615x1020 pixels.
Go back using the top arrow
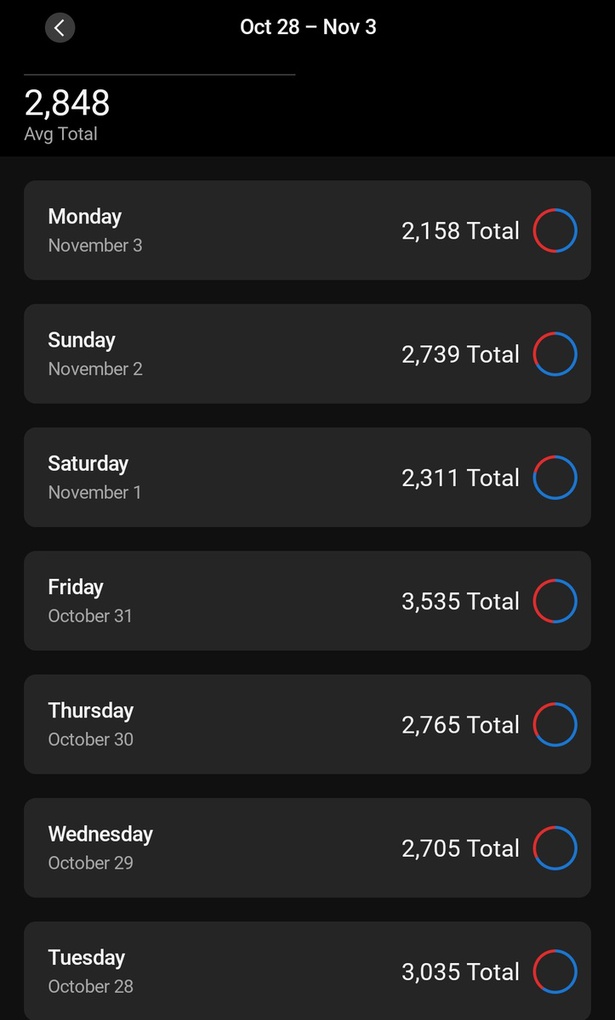[60, 28]
